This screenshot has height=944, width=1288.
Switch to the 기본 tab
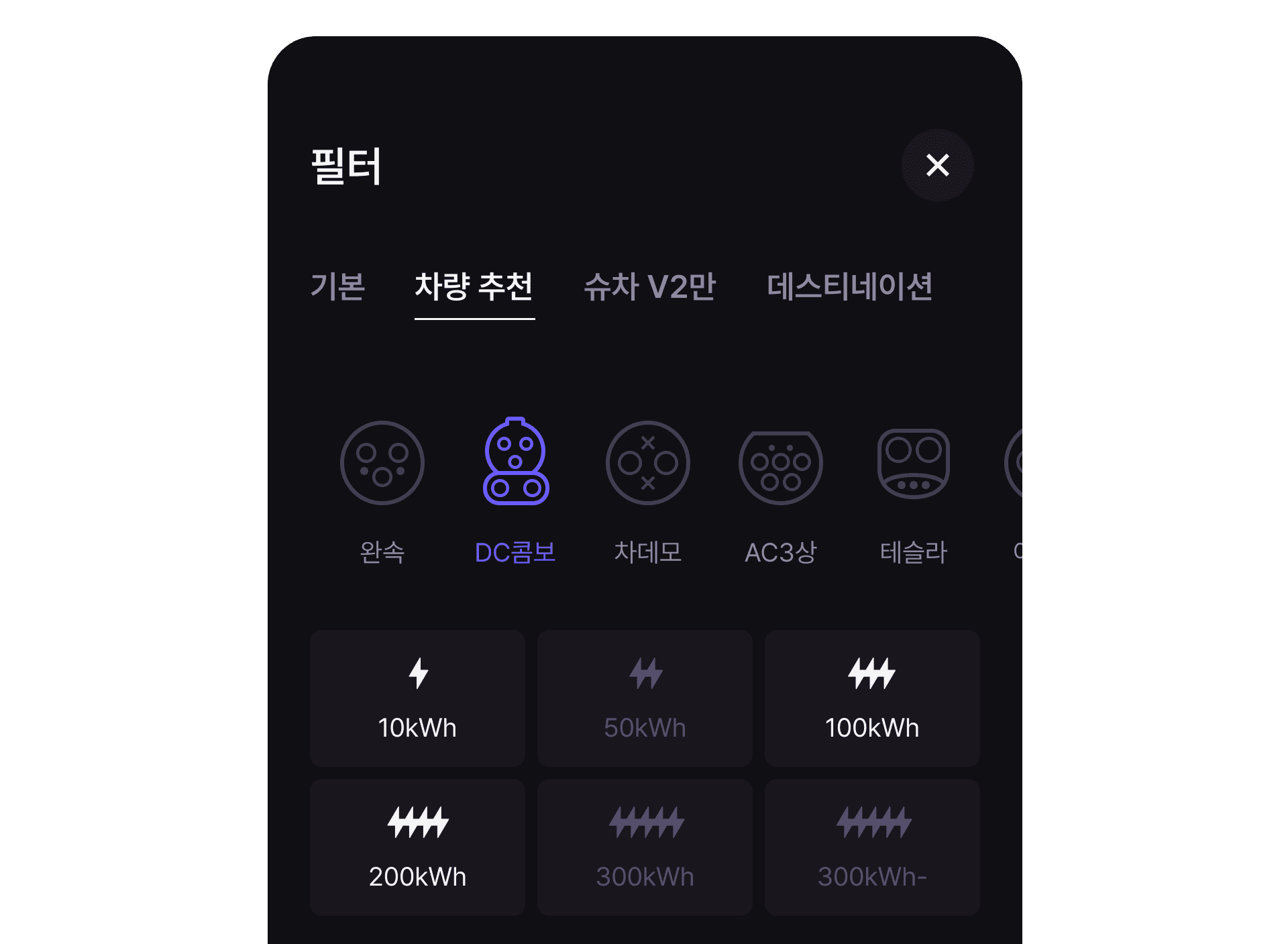337,286
